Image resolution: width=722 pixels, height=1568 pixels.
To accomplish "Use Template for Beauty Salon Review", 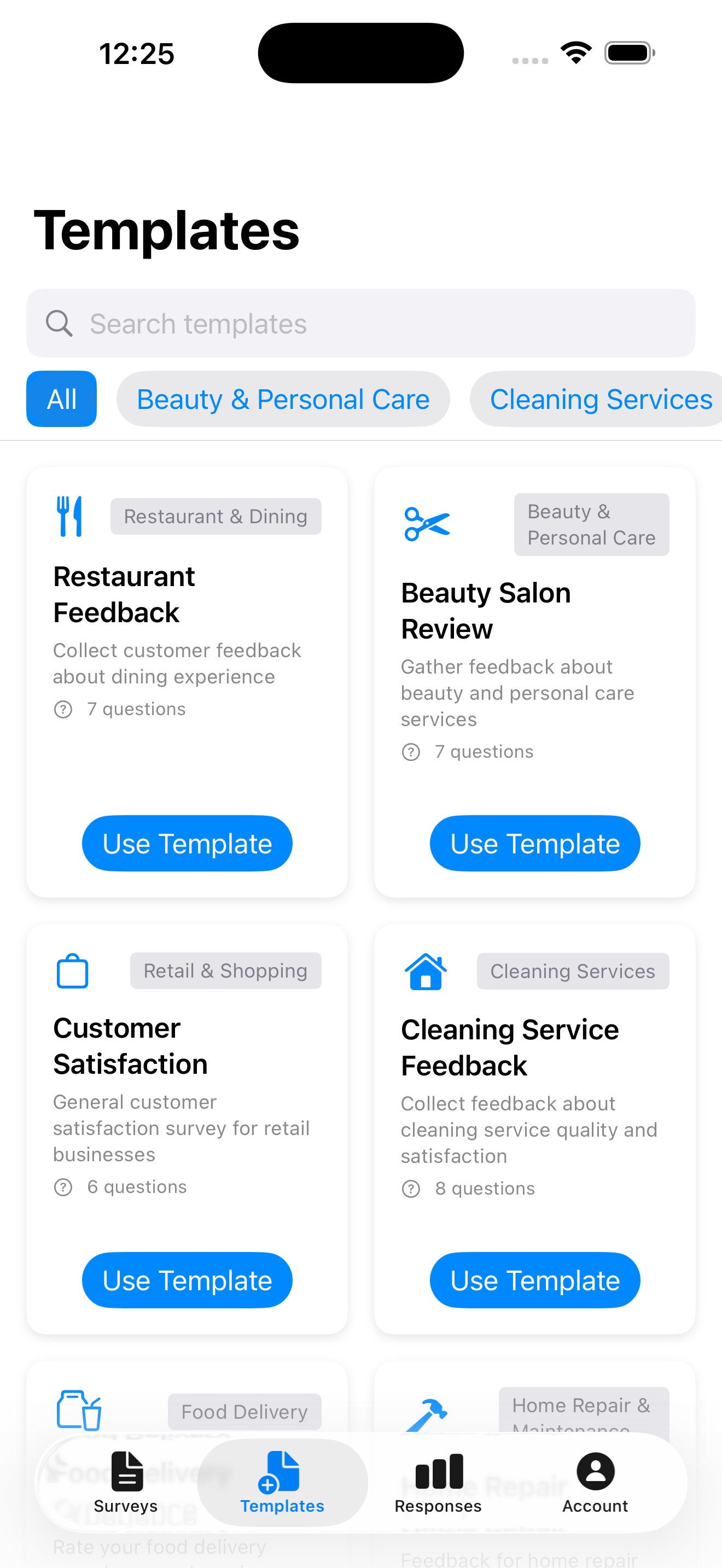I will (x=534, y=843).
